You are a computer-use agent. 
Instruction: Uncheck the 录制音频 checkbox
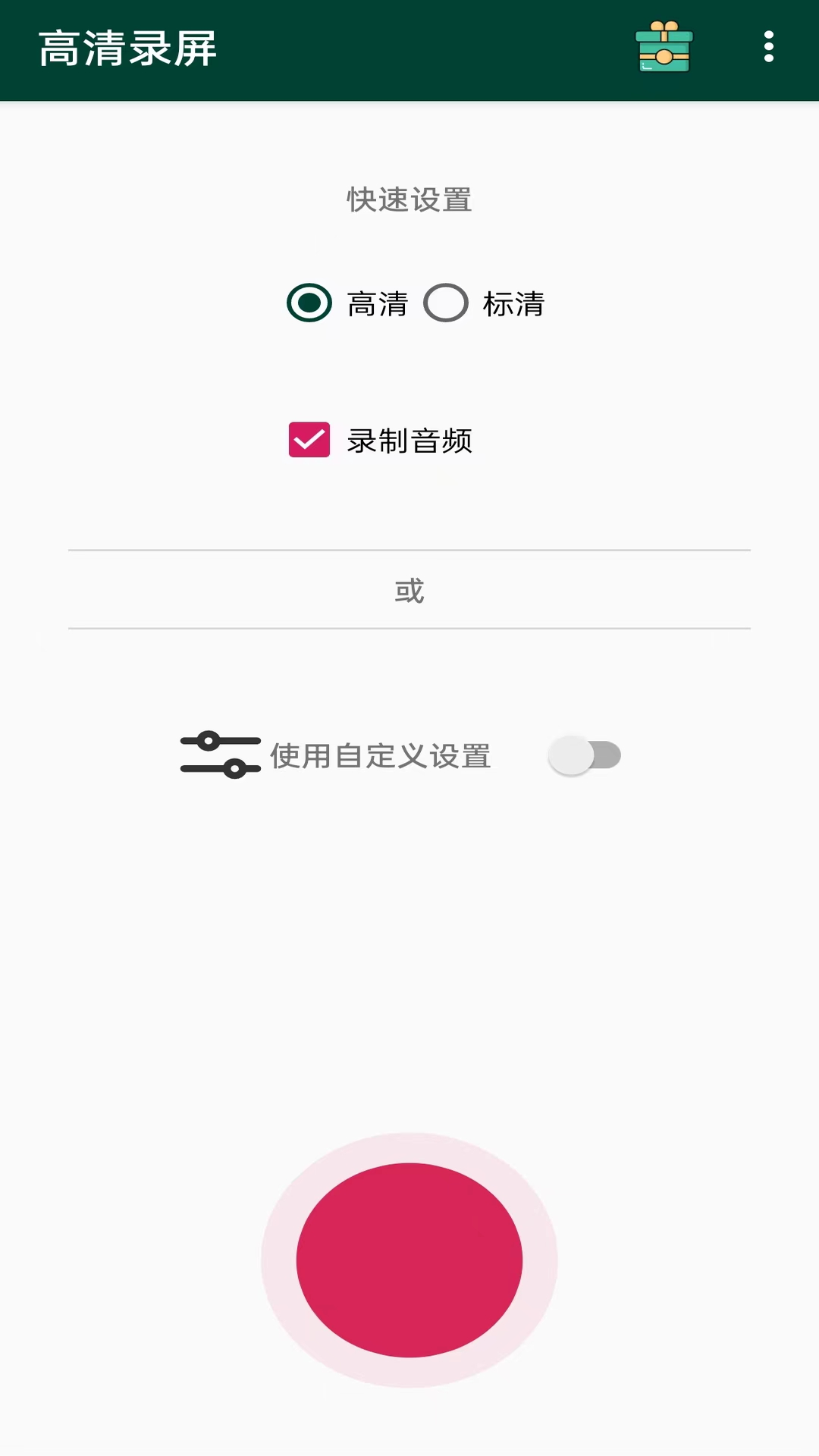(308, 440)
